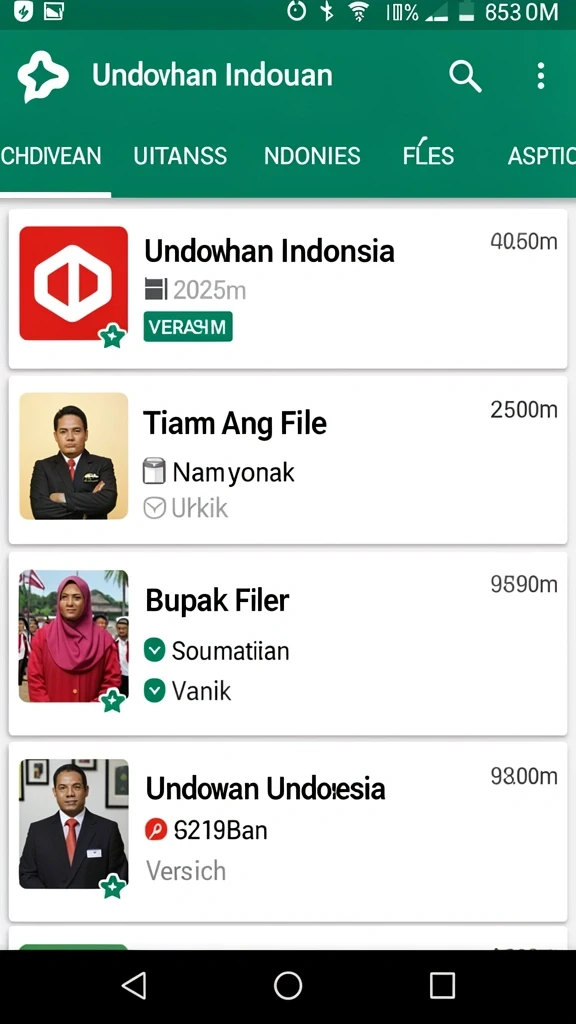576x1024 pixels.
Task: Switch to the UITANSS tab
Action: click(180, 156)
